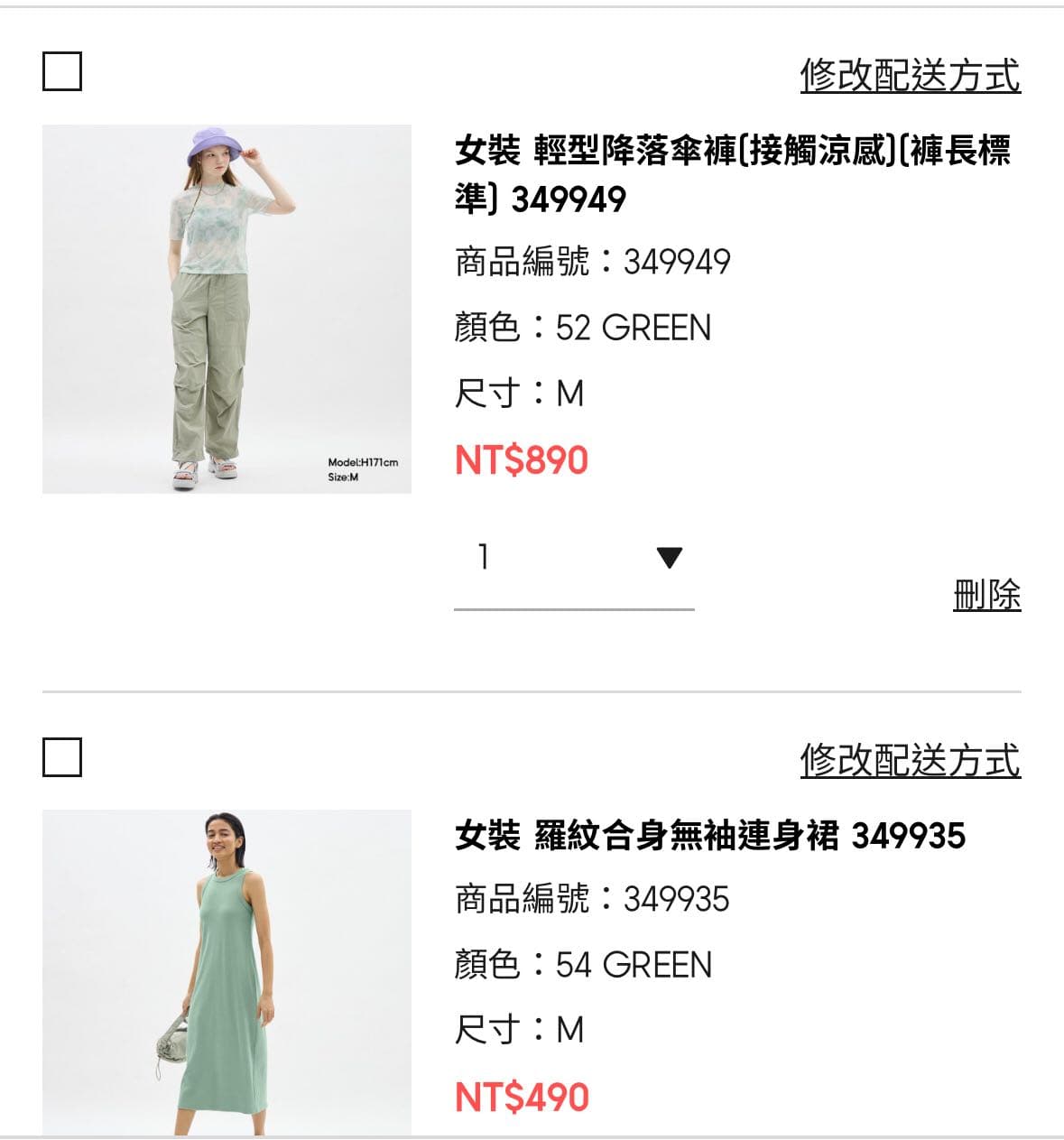Viewport: 1064px width, 1140px height.
Task: Open the green sleeveless dress product image
Action: tap(227, 972)
